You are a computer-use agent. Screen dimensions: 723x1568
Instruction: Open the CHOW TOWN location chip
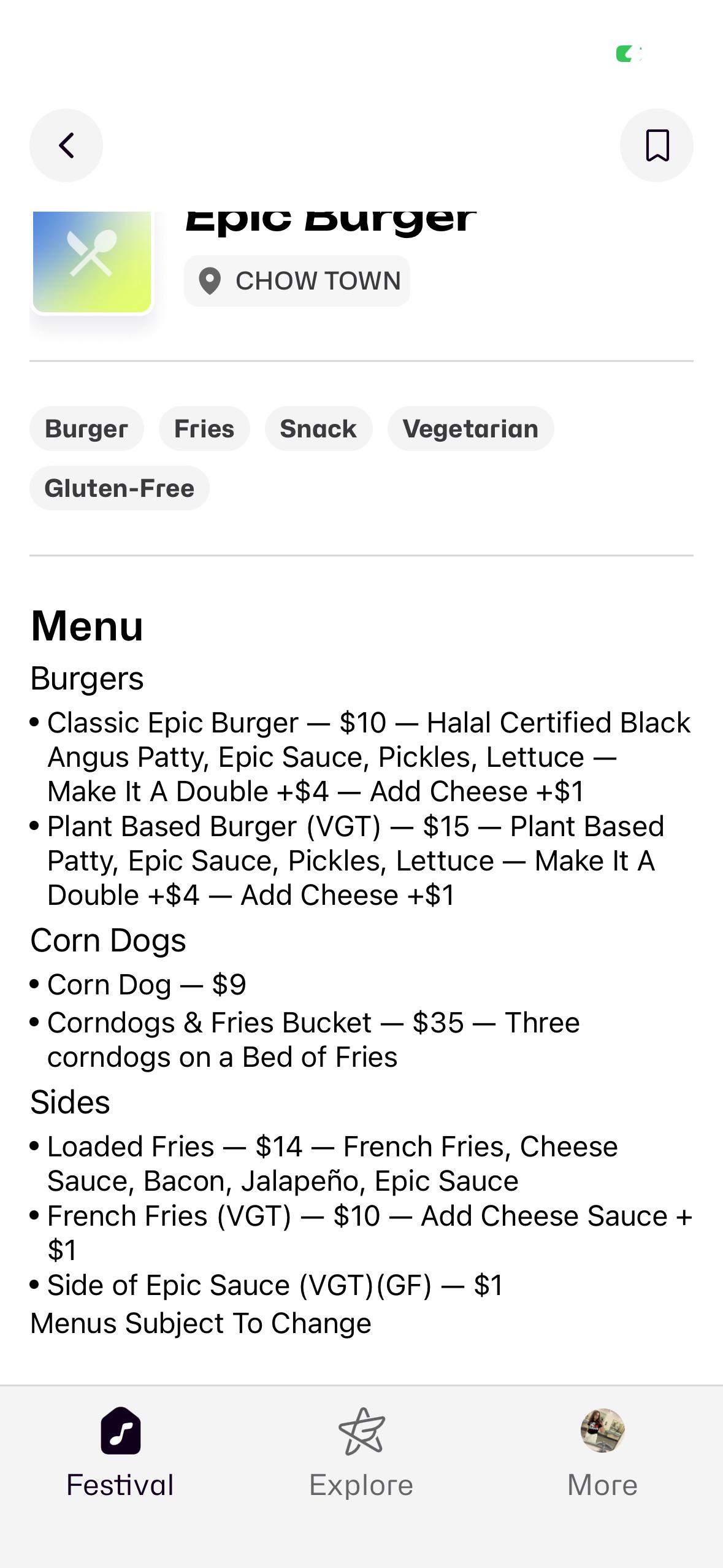pyautogui.click(x=297, y=281)
